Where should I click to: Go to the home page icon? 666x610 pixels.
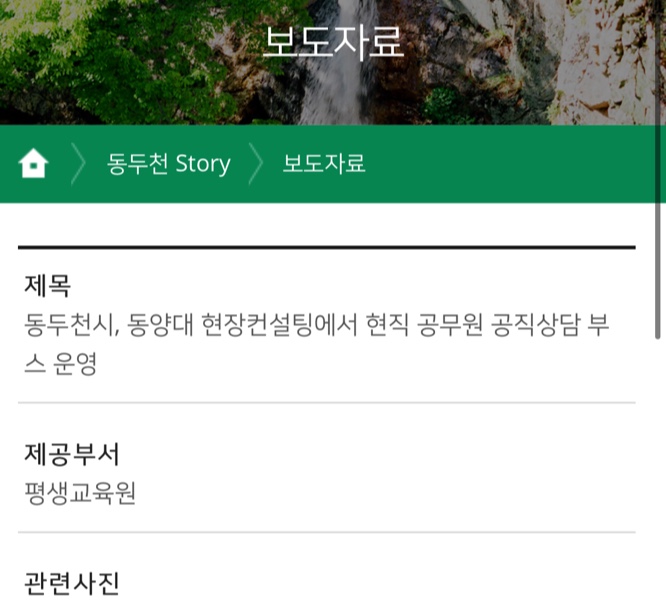pyautogui.click(x=33, y=163)
